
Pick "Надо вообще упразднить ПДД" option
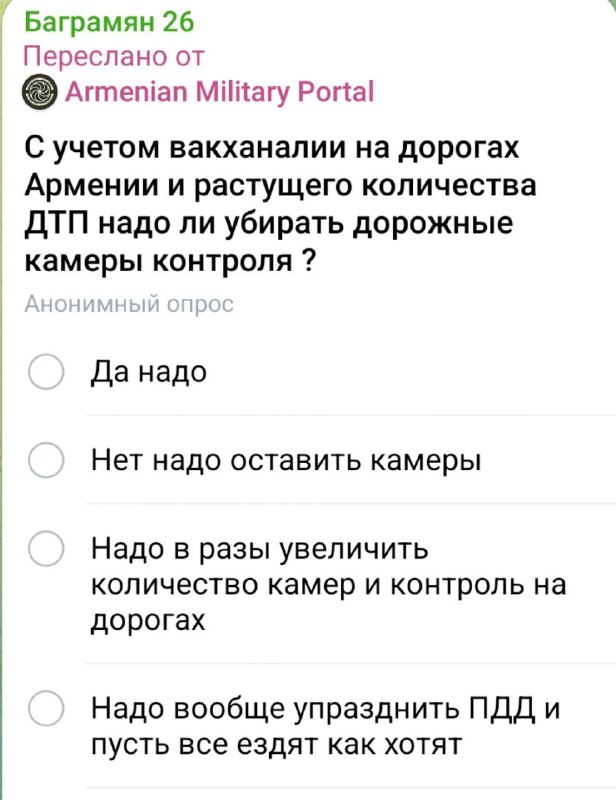[x=45, y=710]
